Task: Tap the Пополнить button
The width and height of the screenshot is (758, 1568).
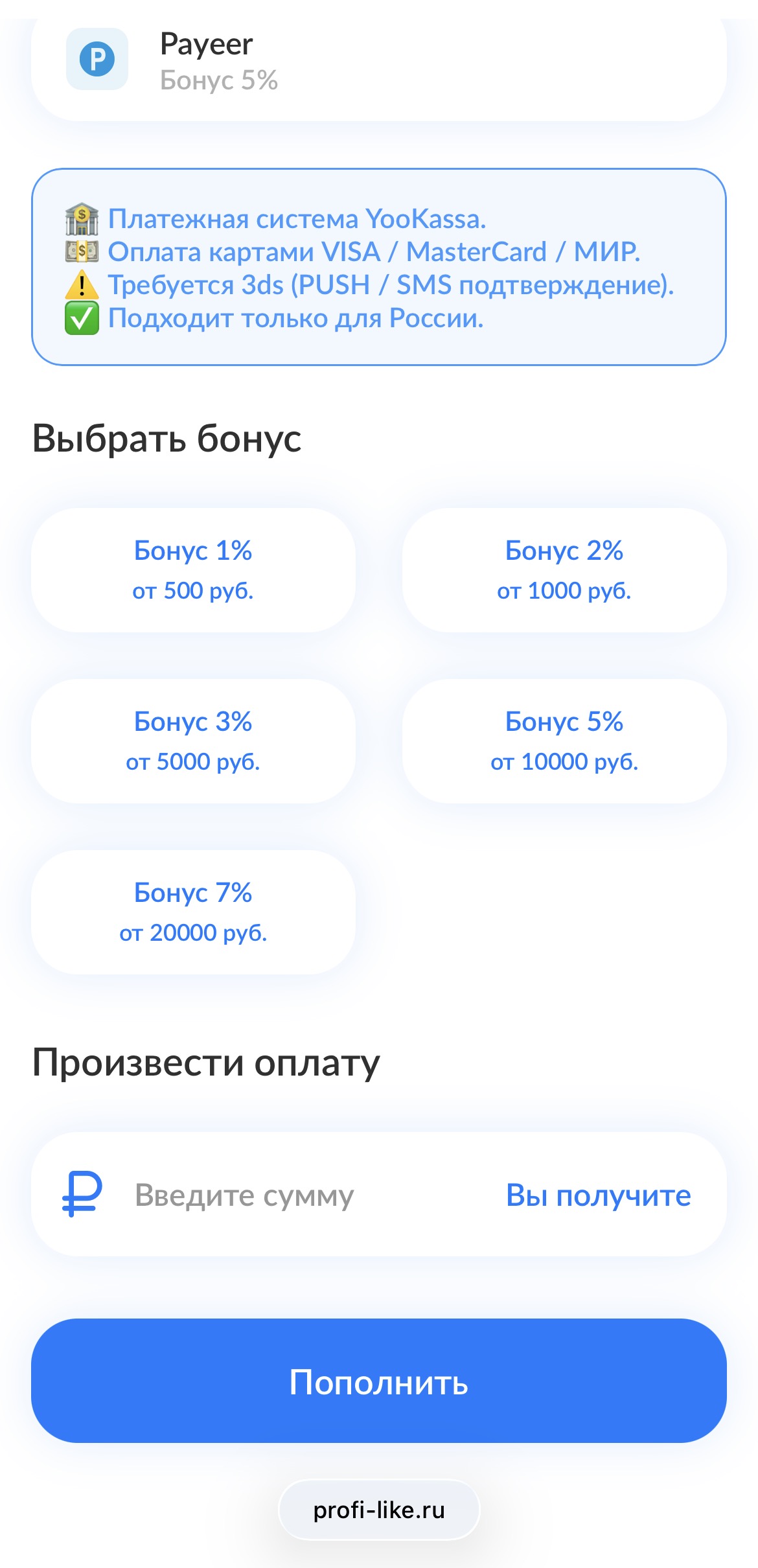Action: click(x=378, y=1381)
